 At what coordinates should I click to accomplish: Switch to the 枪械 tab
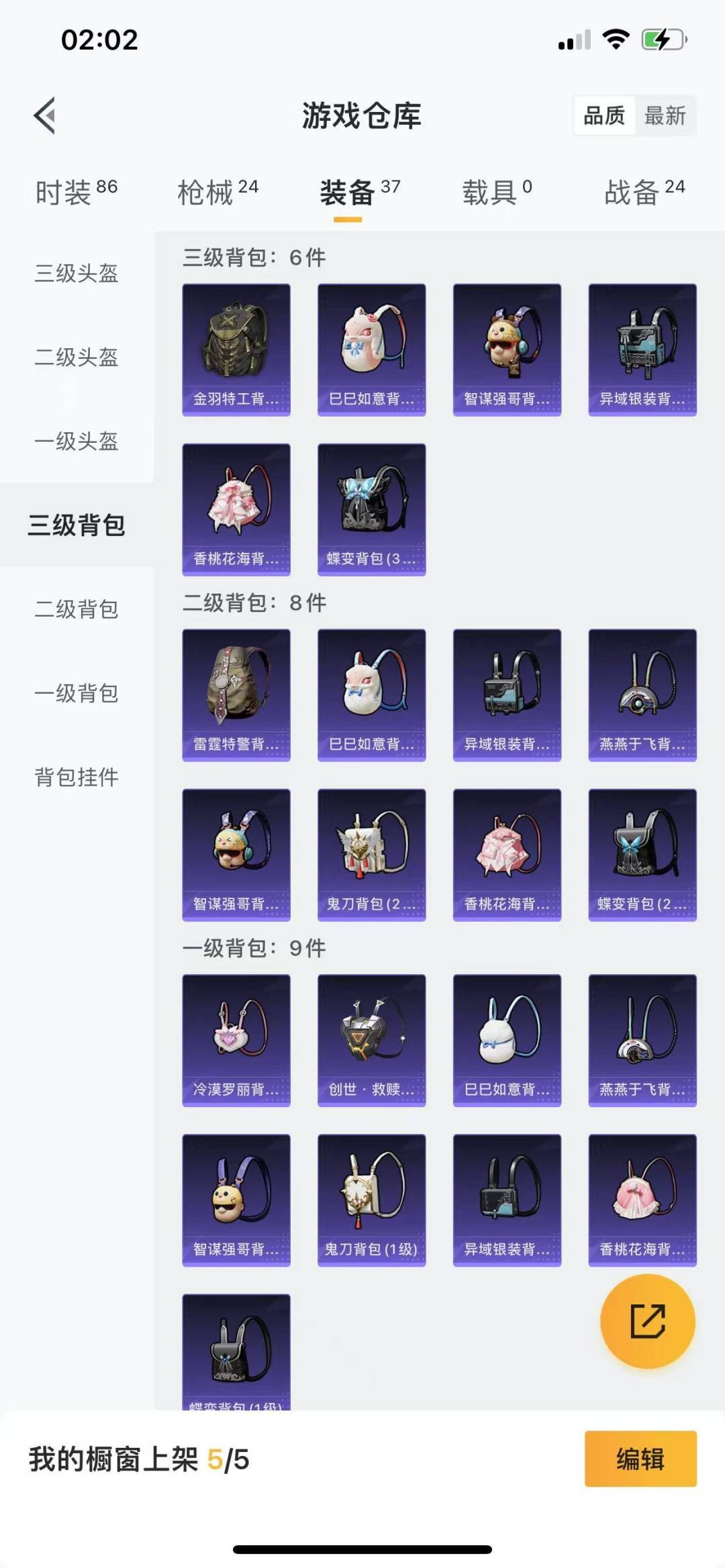[x=217, y=193]
